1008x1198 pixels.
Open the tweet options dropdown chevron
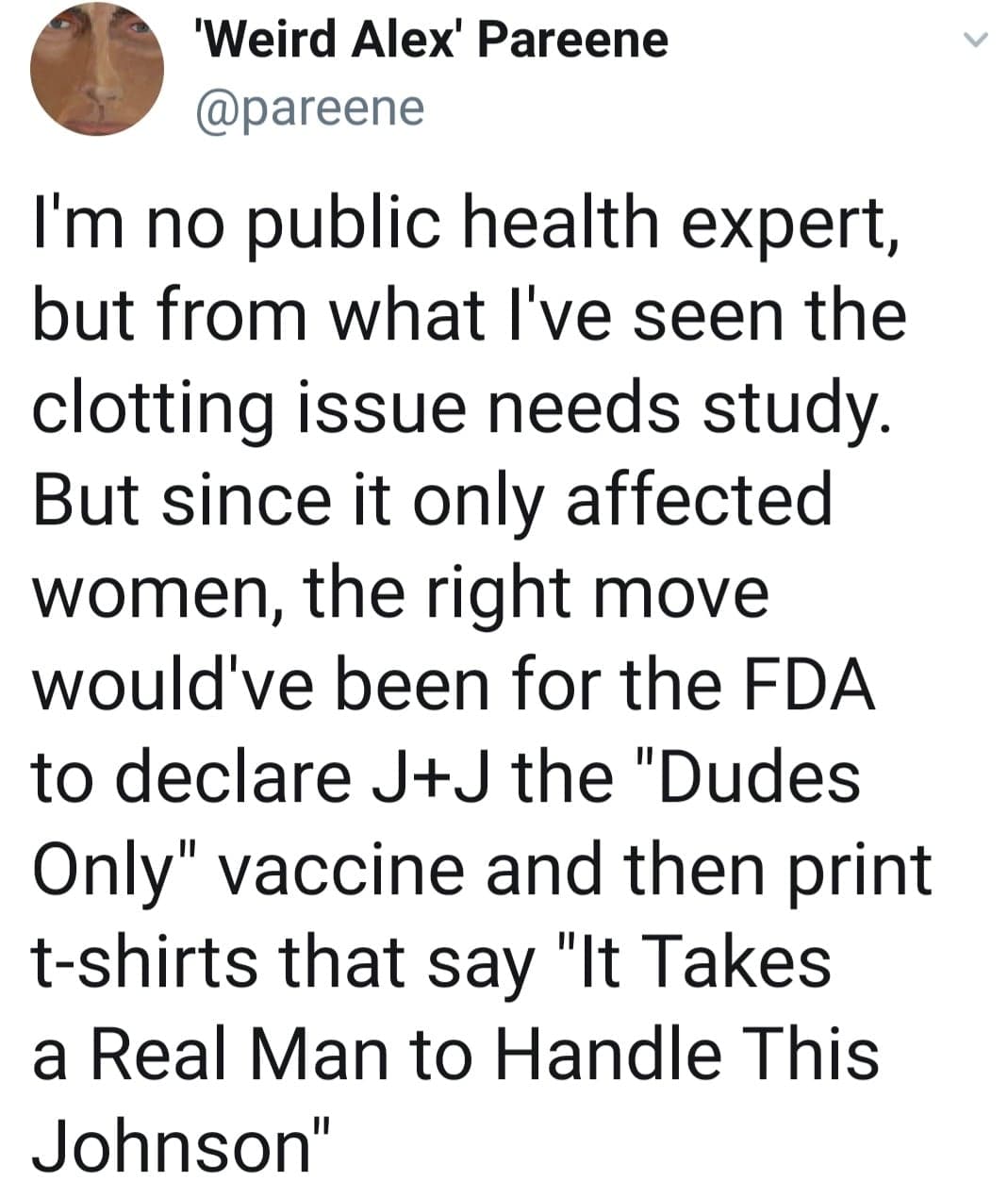974,40
